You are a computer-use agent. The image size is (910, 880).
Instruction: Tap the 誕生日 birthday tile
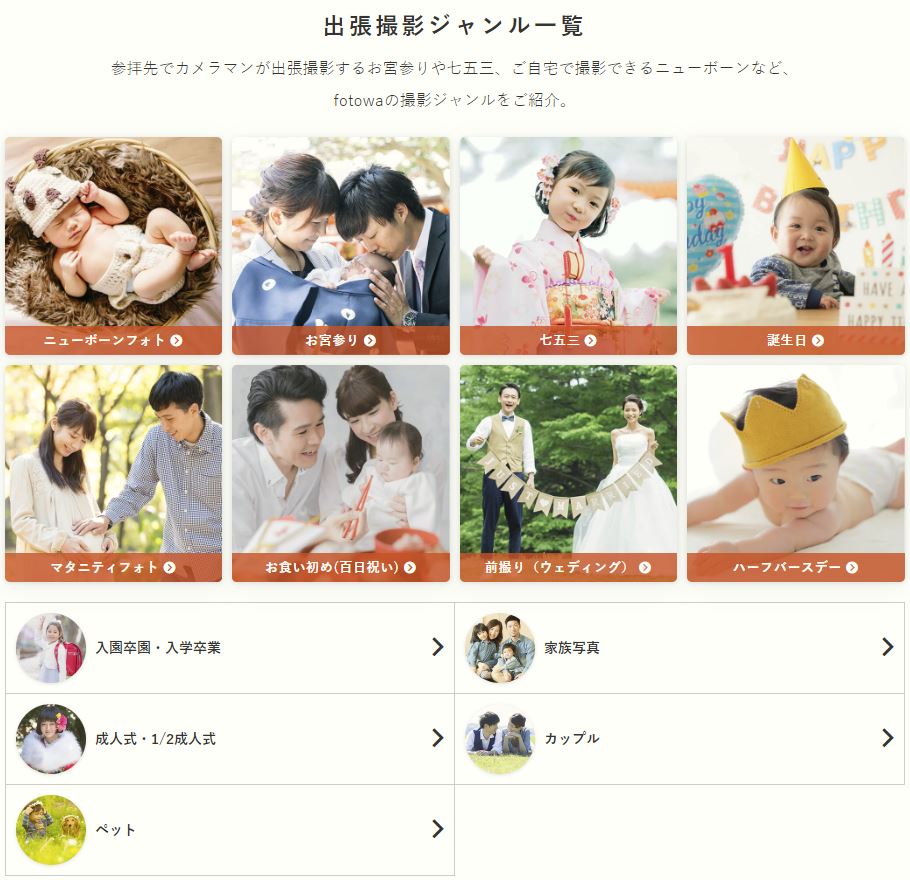point(795,245)
